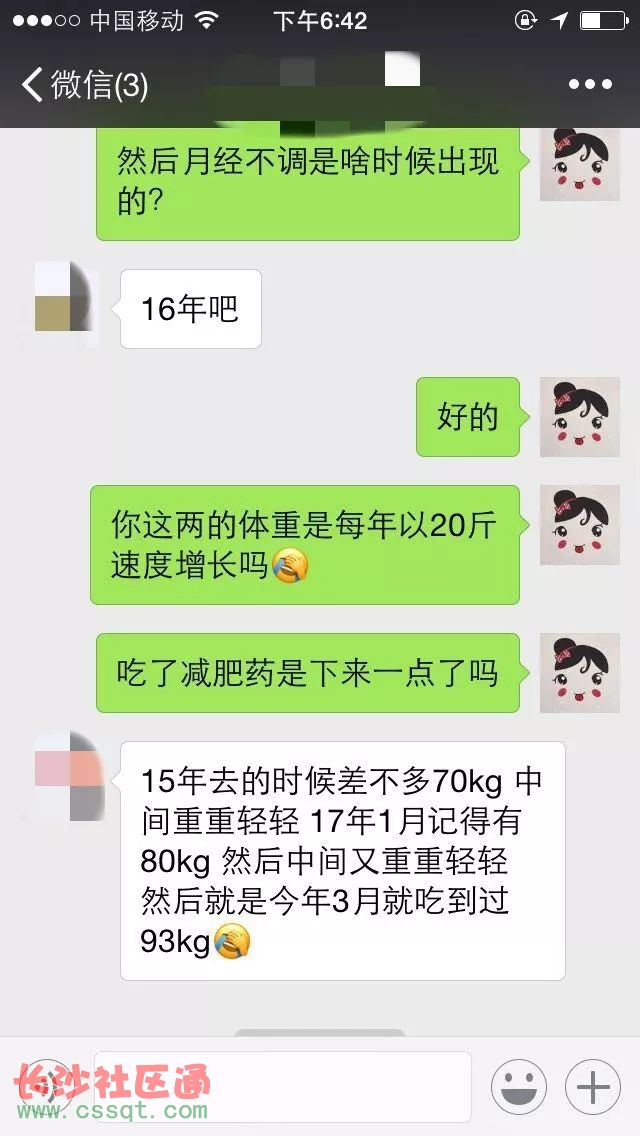The width and height of the screenshot is (640, 1136).
Task: Go back to the 微信 chat list
Action: pos(84,85)
